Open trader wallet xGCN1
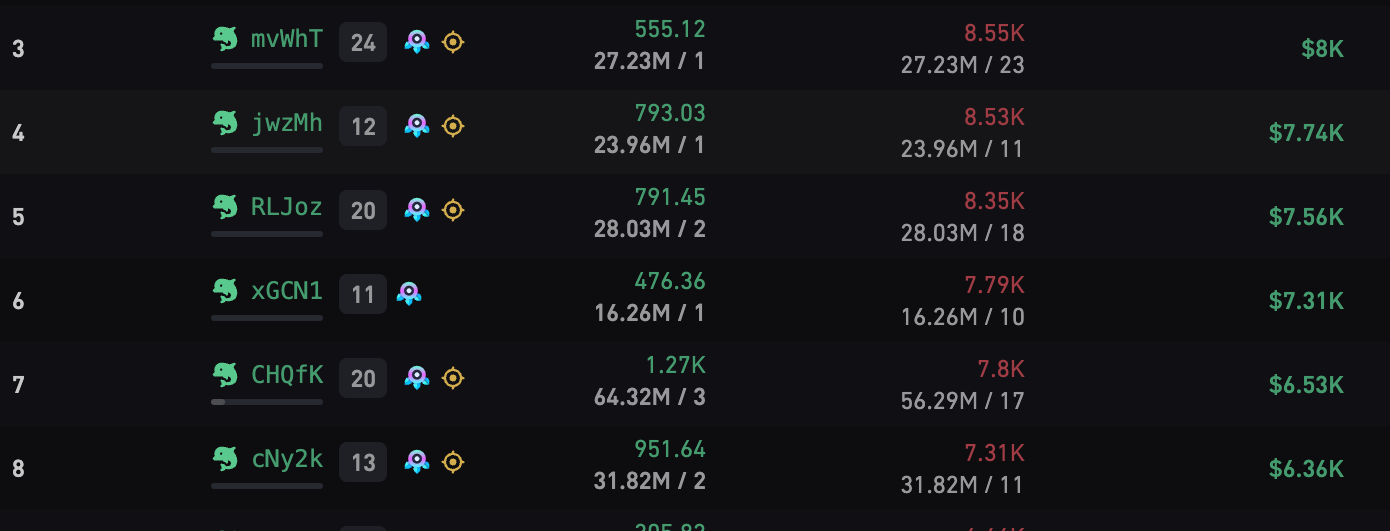 point(286,292)
